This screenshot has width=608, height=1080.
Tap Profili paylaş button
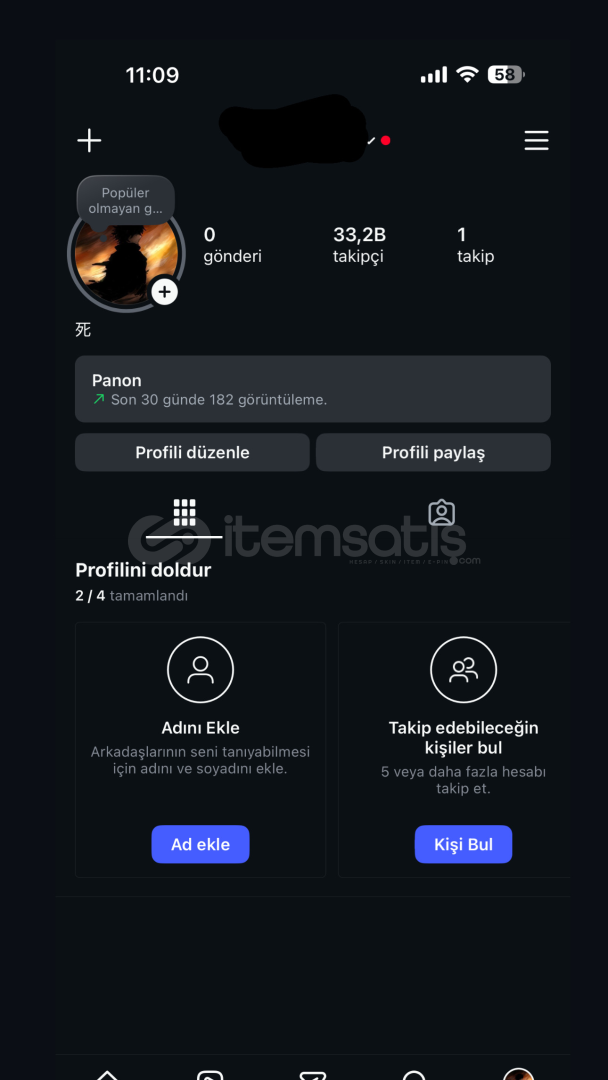click(x=433, y=452)
